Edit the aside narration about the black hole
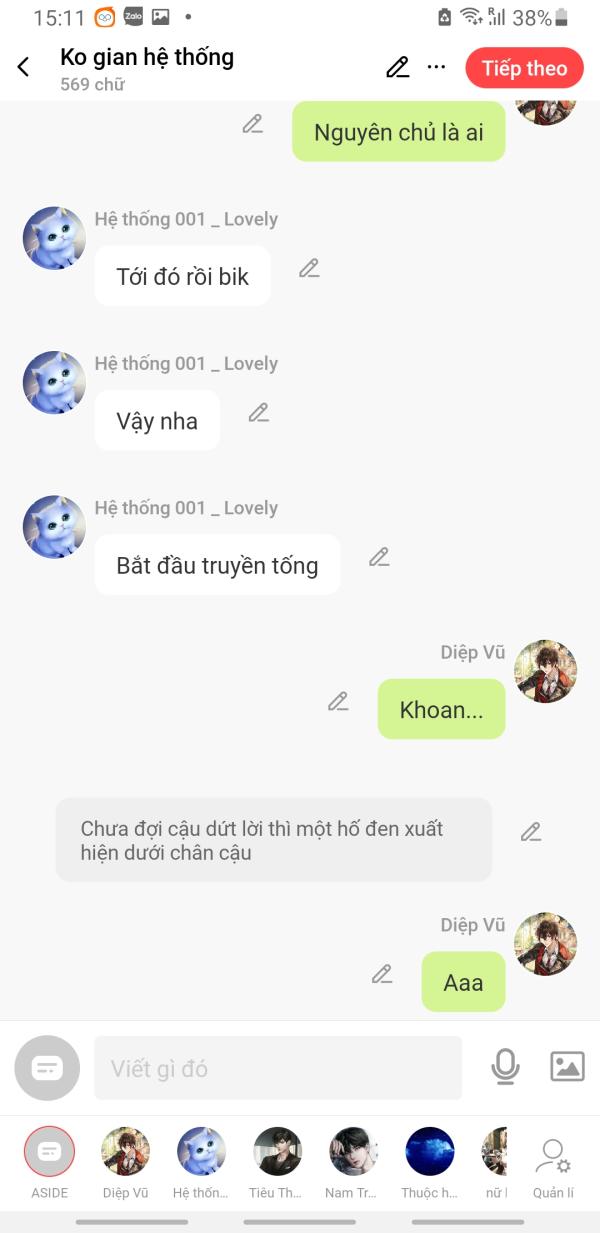Viewport: 600px width, 1233px height. (531, 831)
